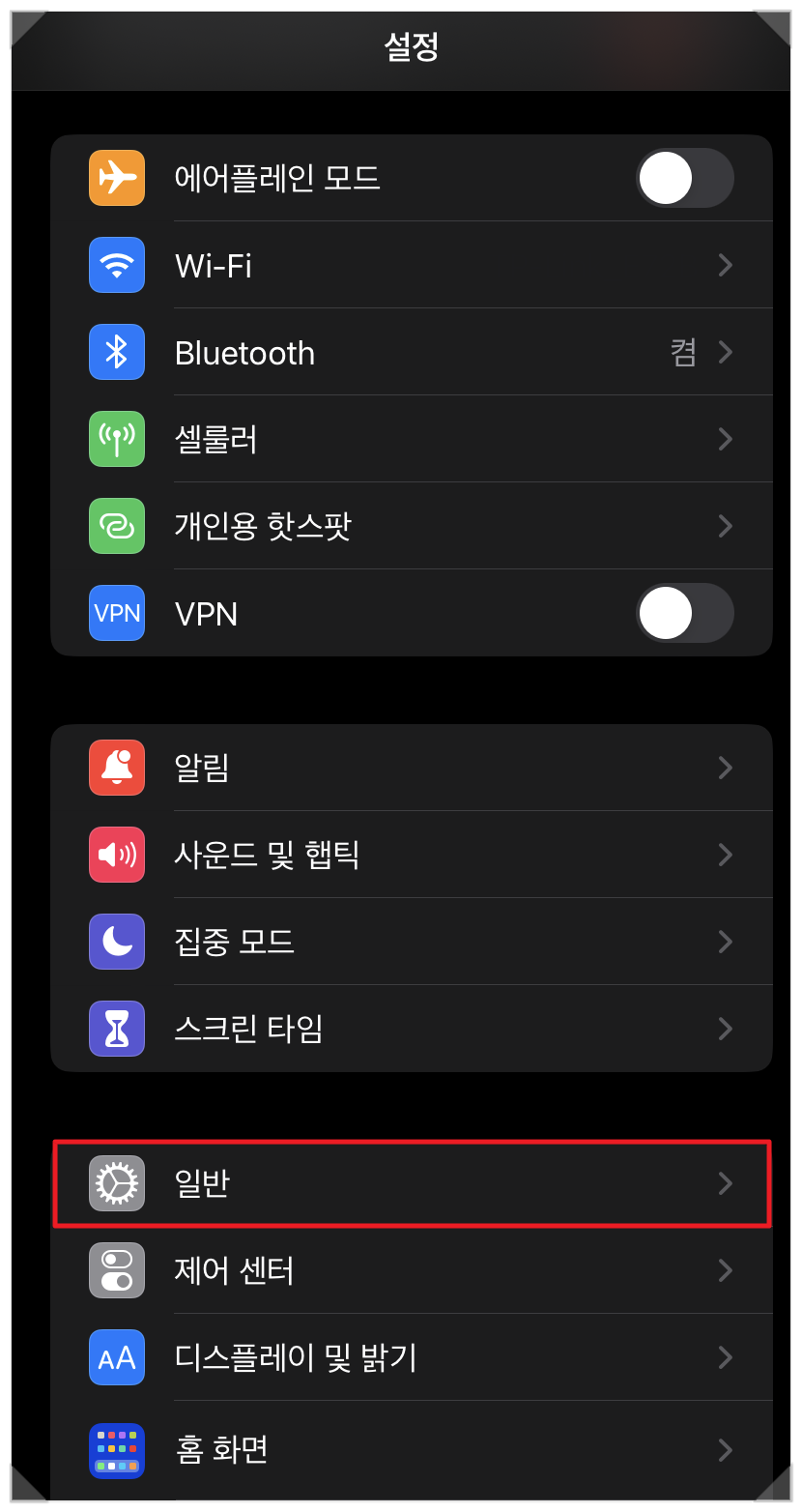Viewport: 802px width, 1512px height.
Task: Turn on the VPN switch
Action: click(685, 613)
